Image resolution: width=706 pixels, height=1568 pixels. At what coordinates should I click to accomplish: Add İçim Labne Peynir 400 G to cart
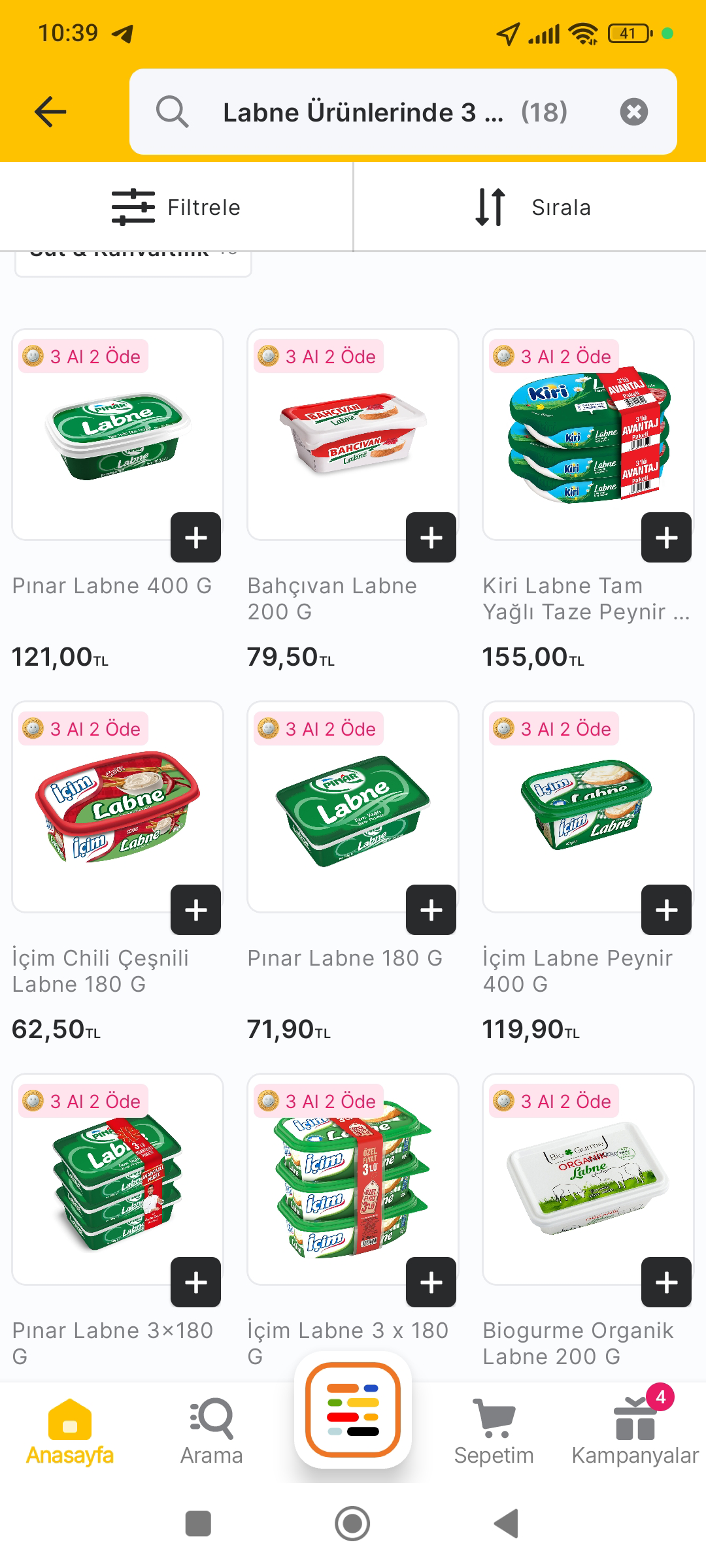coord(666,910)
